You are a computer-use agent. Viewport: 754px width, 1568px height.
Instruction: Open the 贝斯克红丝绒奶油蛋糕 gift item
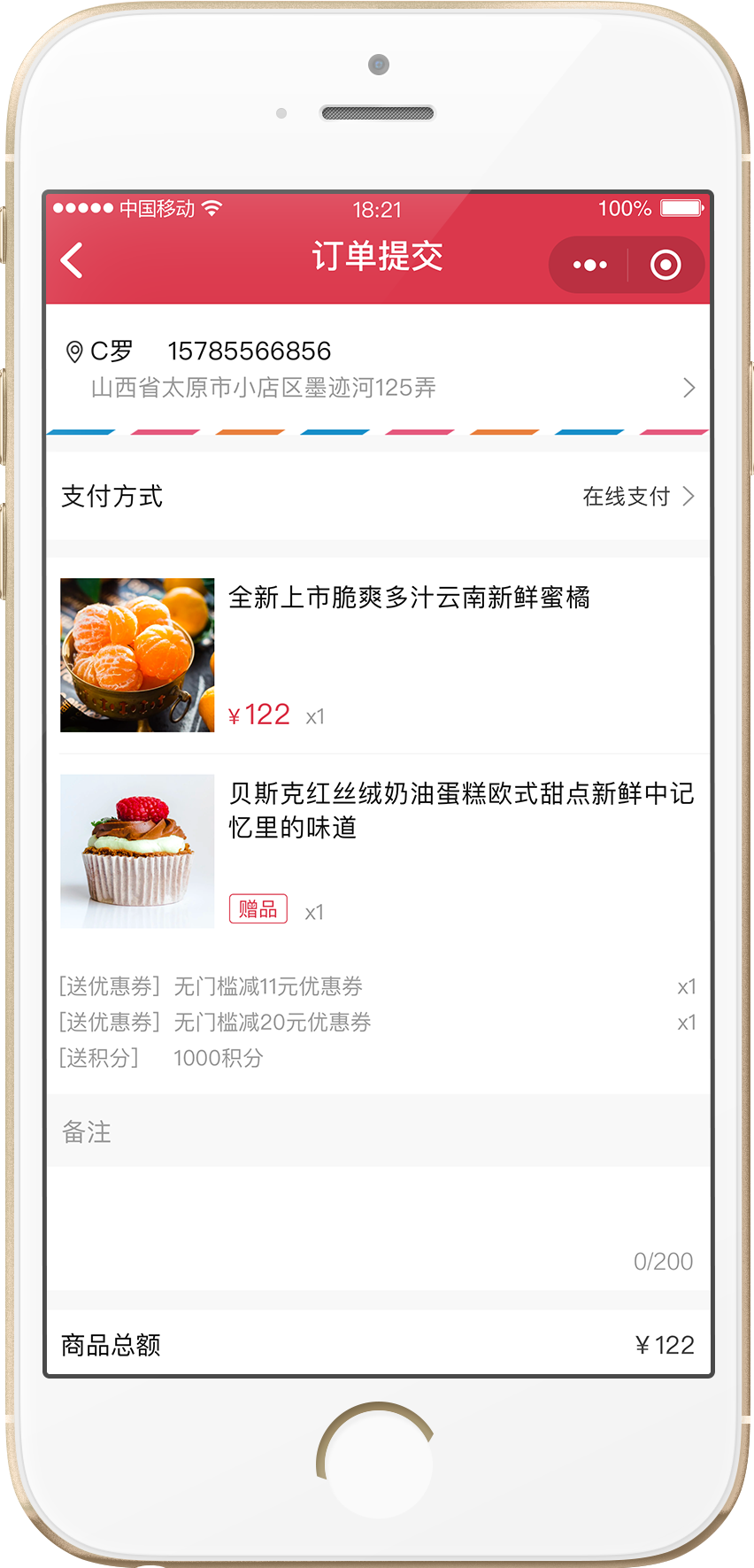(x=378, y=850)
